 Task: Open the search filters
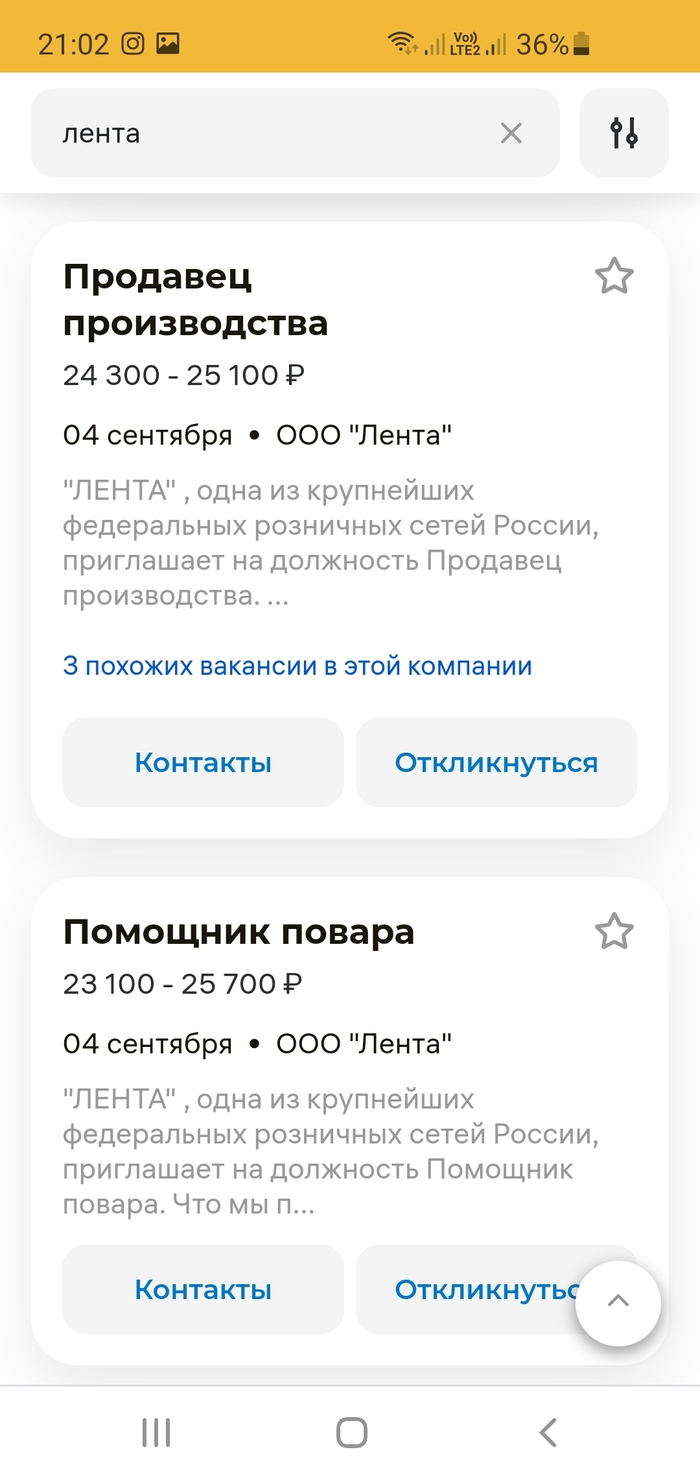pos(624,133)
